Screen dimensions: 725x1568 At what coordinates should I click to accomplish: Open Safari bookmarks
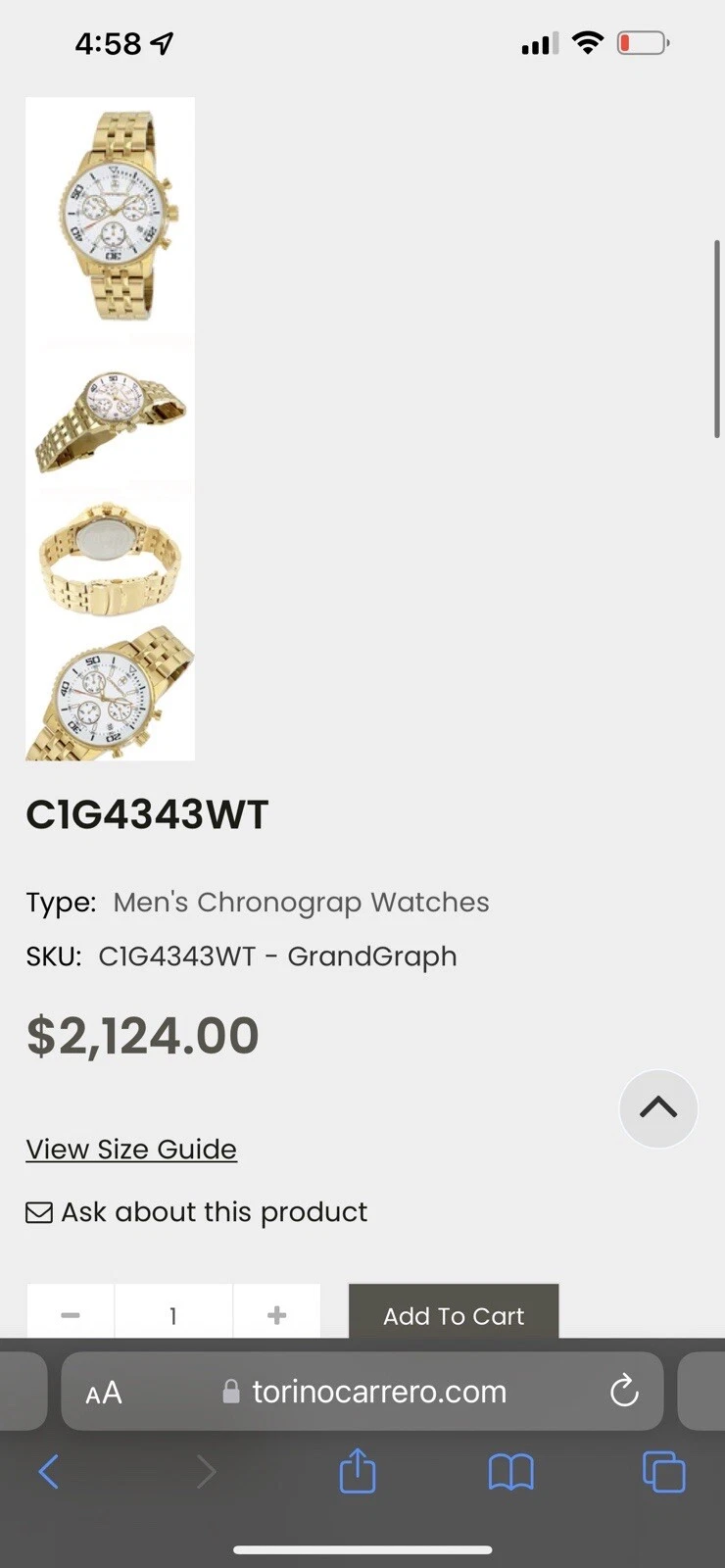510,1472
